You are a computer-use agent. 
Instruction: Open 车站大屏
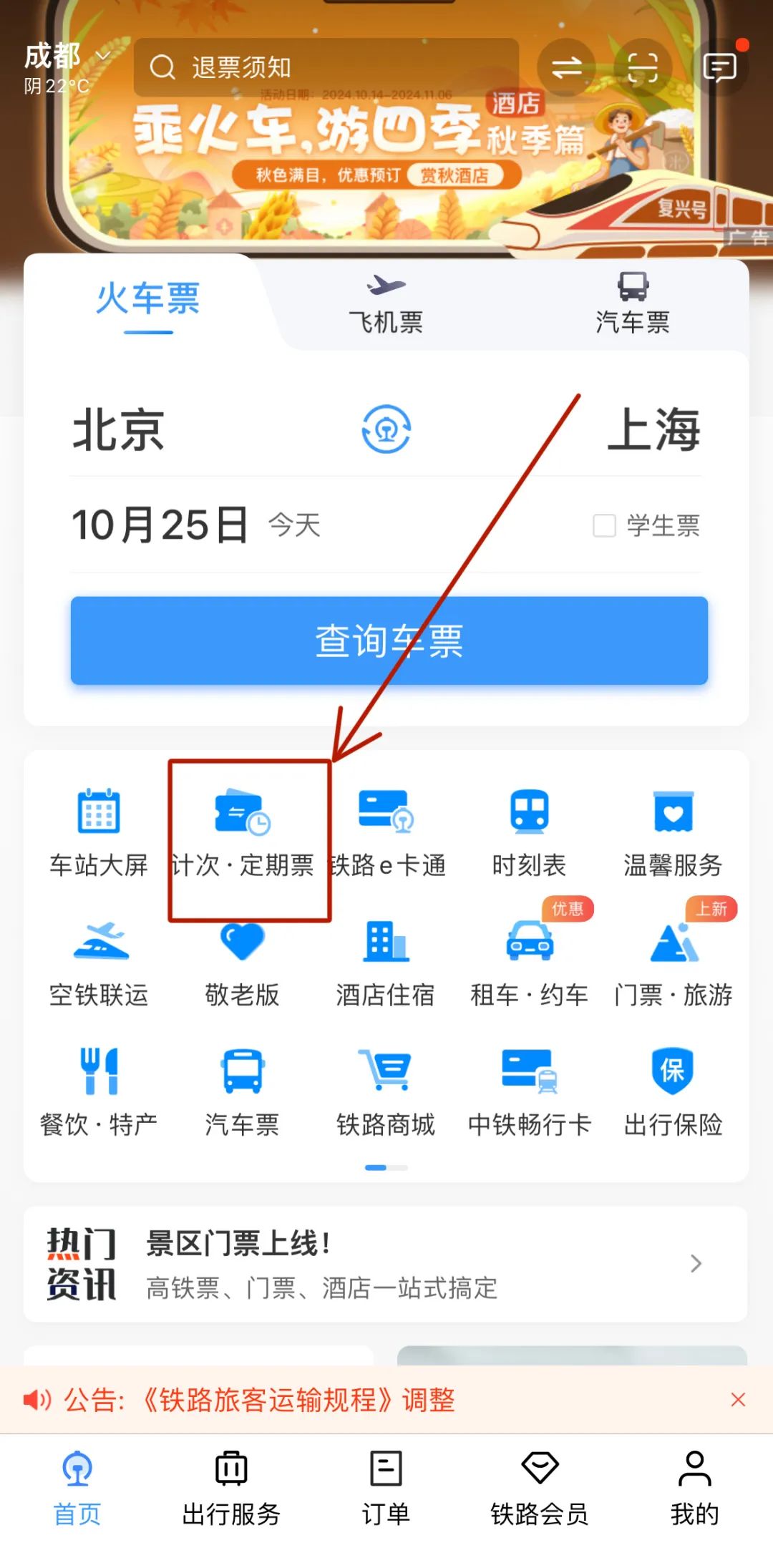(x=99, y=834)
